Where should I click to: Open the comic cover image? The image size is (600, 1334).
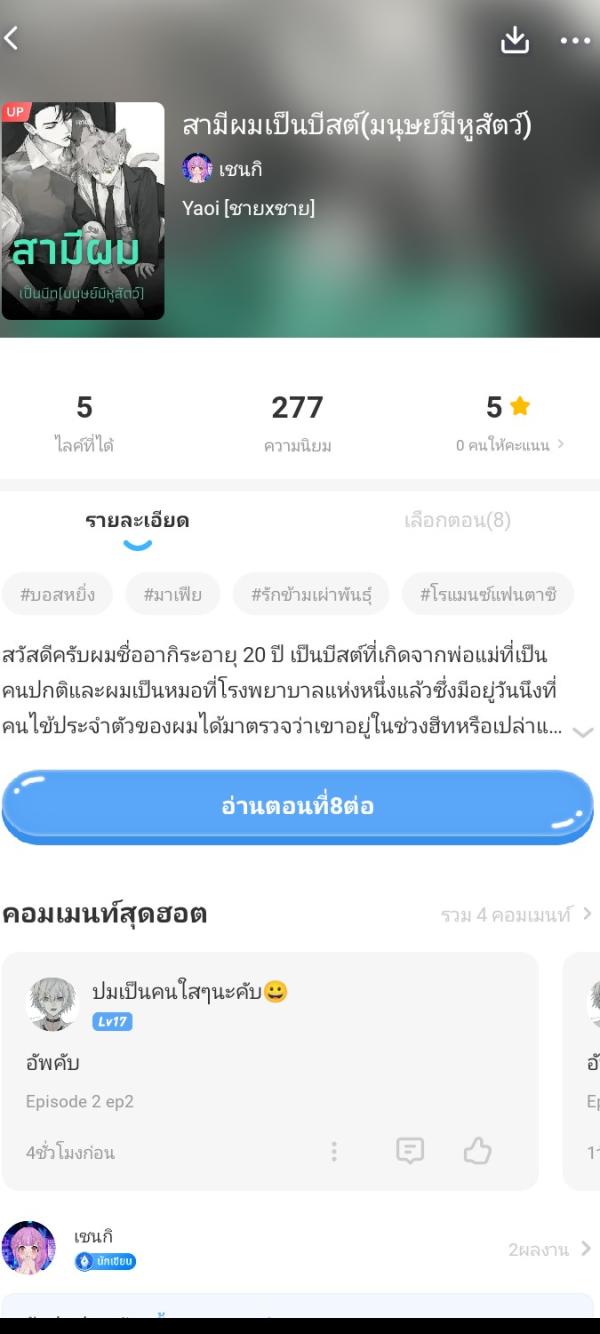pos(83,211)
